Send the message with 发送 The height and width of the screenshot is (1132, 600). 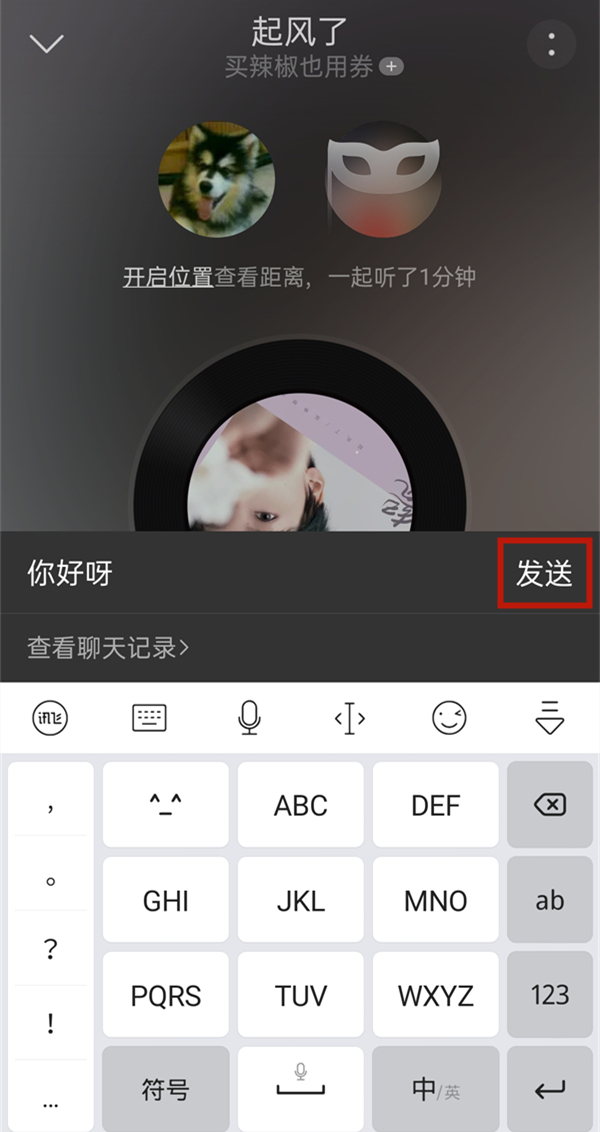(x=545, y=573)
